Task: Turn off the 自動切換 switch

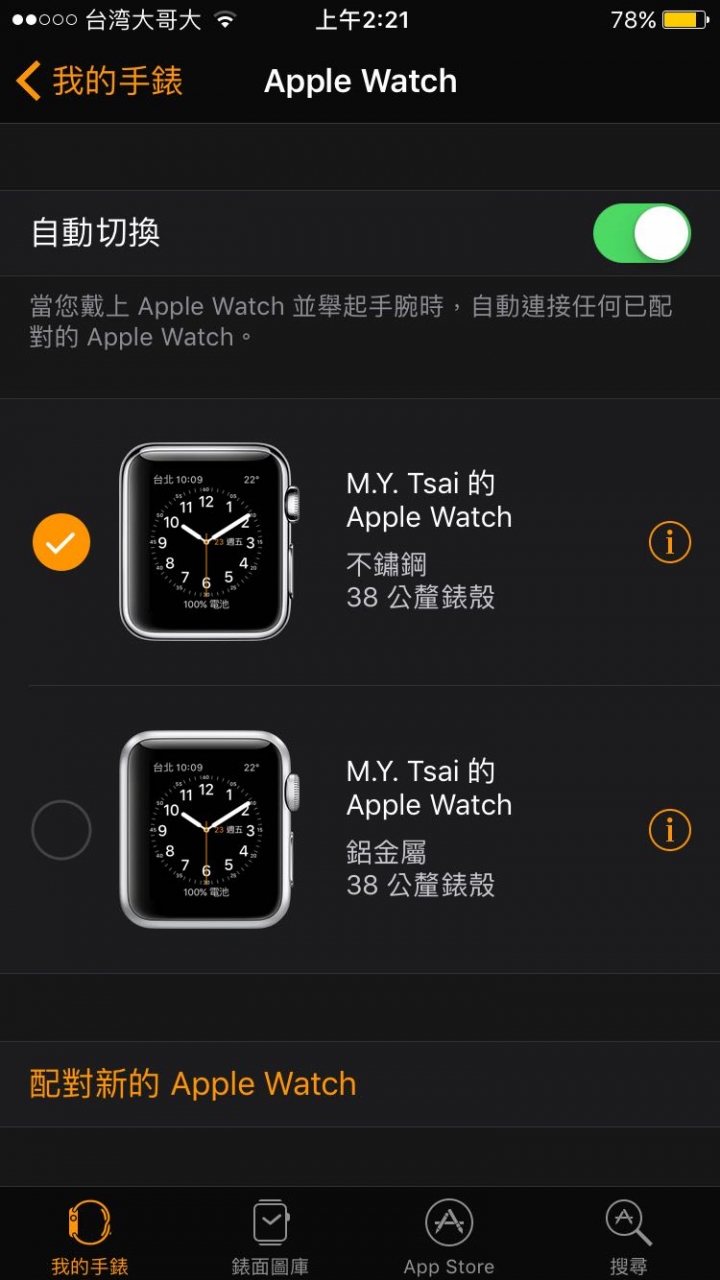Action: pos(641,233)
